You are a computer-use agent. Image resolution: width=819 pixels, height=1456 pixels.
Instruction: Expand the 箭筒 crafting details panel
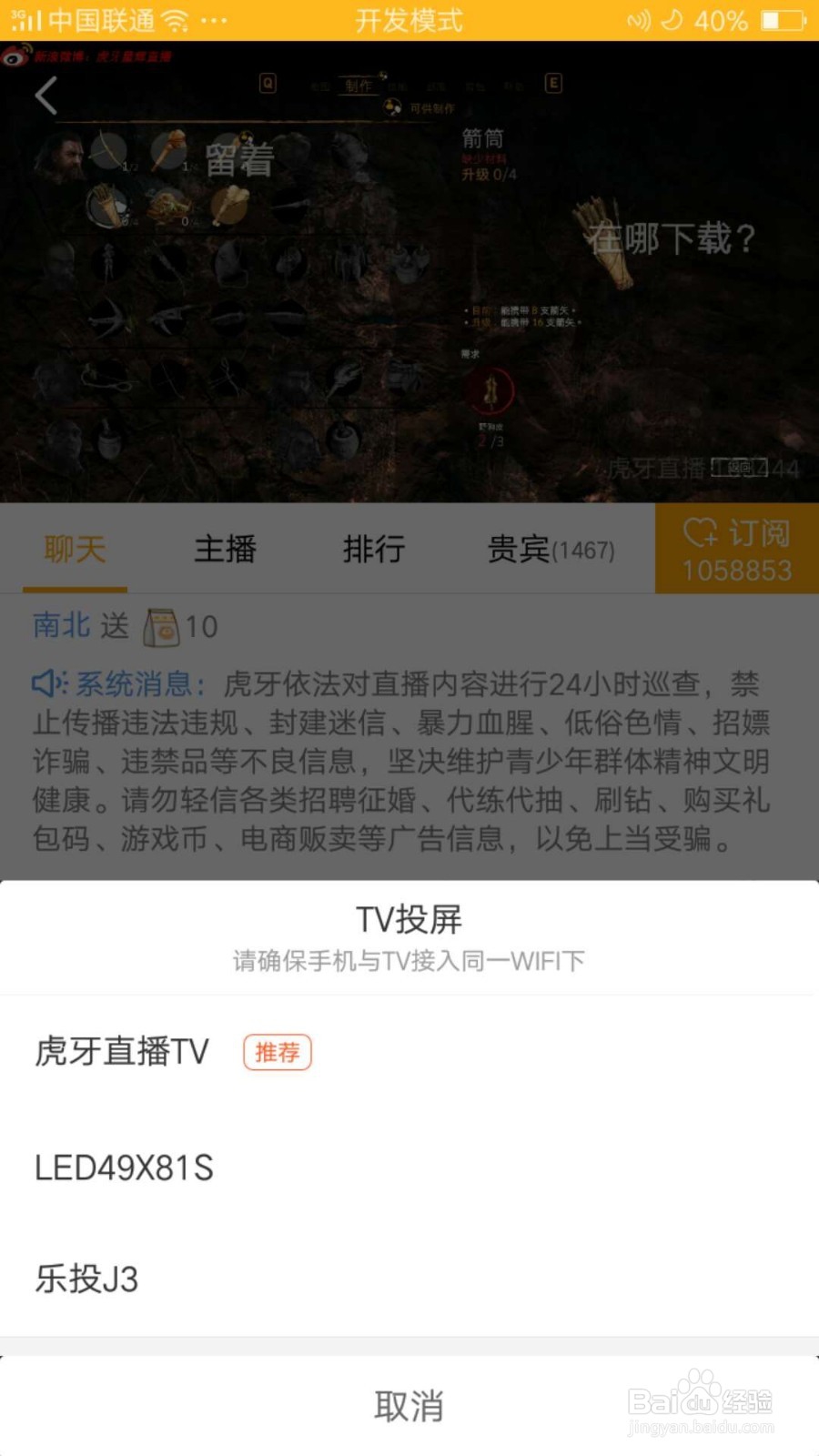(482, 138)
